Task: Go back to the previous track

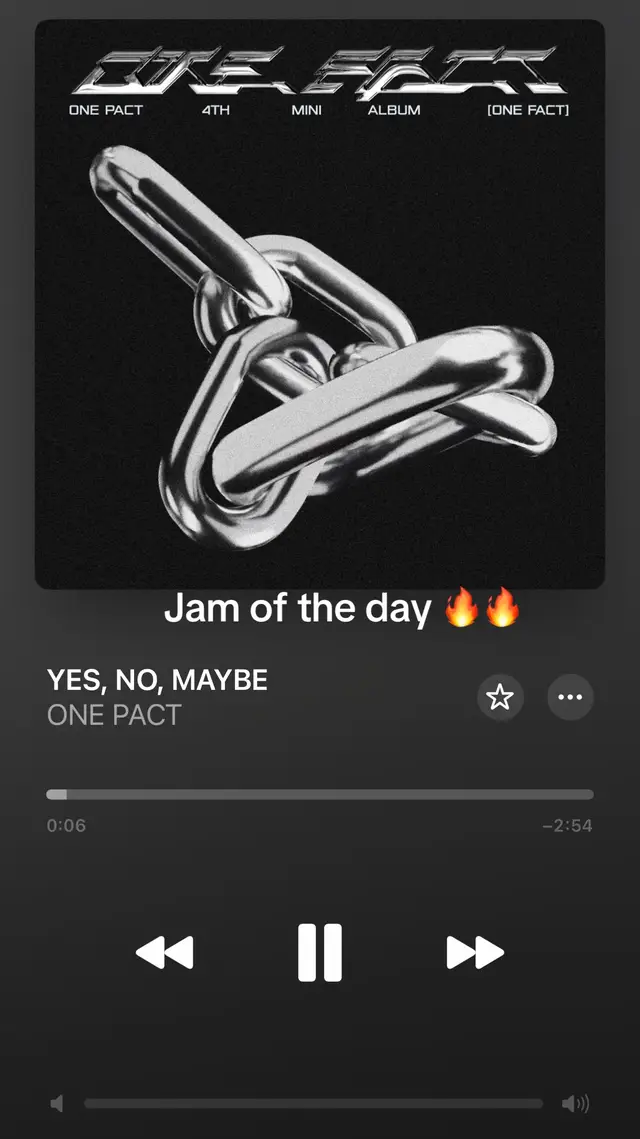Action: [x=165, y=952]
